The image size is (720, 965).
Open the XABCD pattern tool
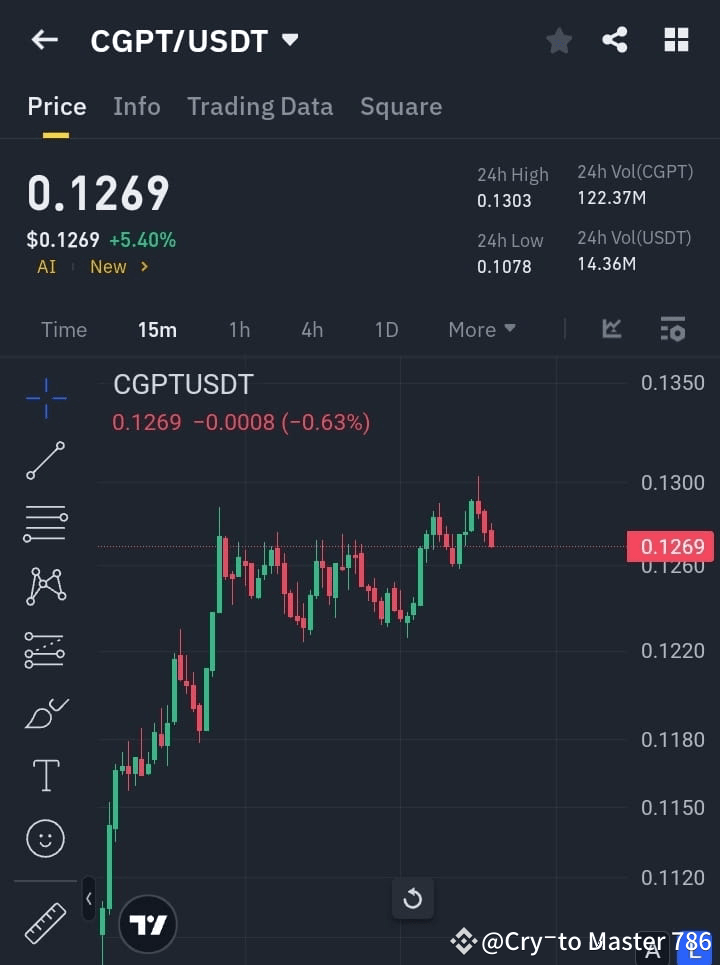tap(45, 587)
